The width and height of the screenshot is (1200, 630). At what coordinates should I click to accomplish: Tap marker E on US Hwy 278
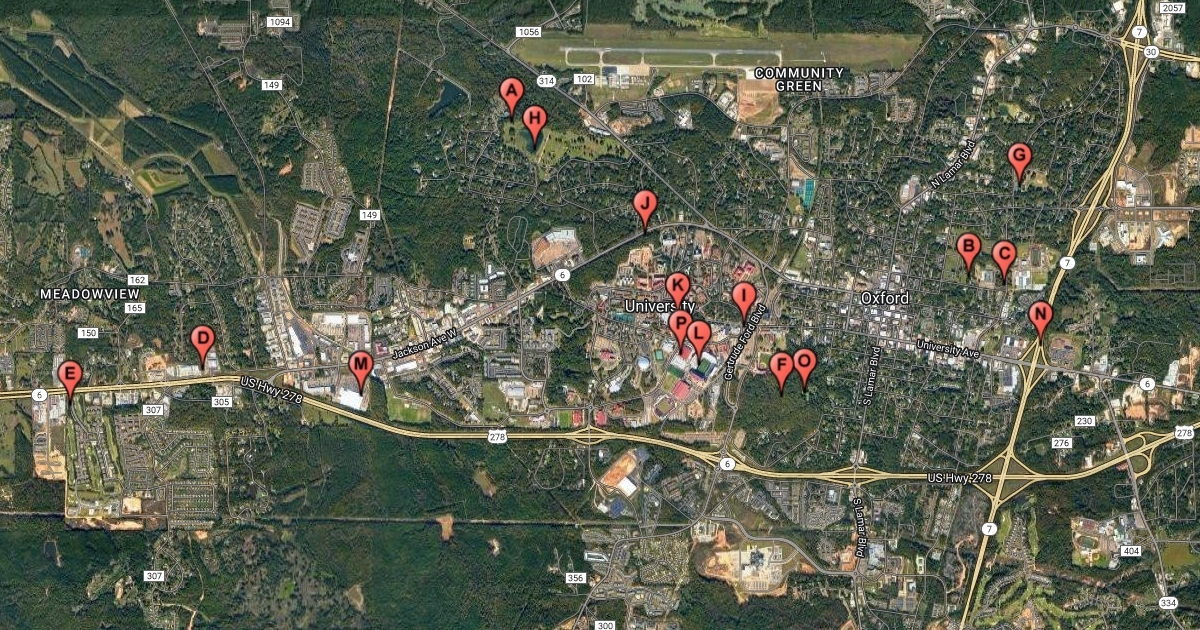(69, 377)
